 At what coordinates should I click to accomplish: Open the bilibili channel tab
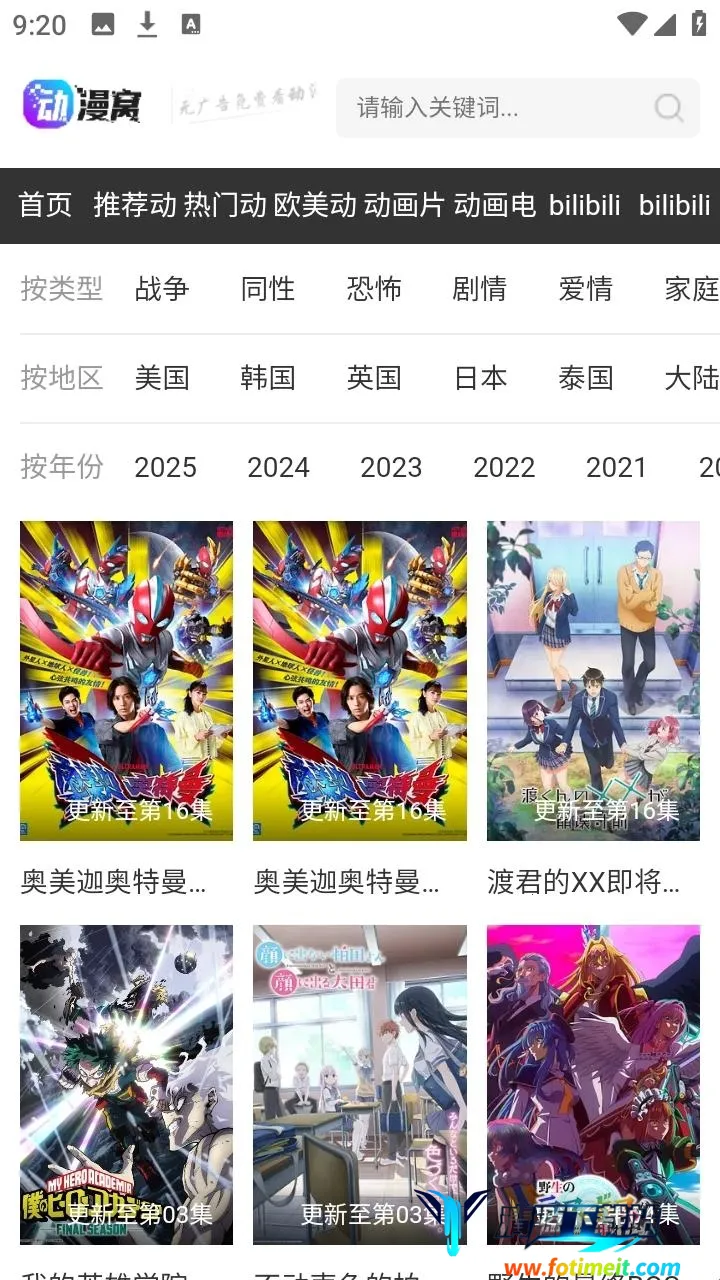[586, 205]
